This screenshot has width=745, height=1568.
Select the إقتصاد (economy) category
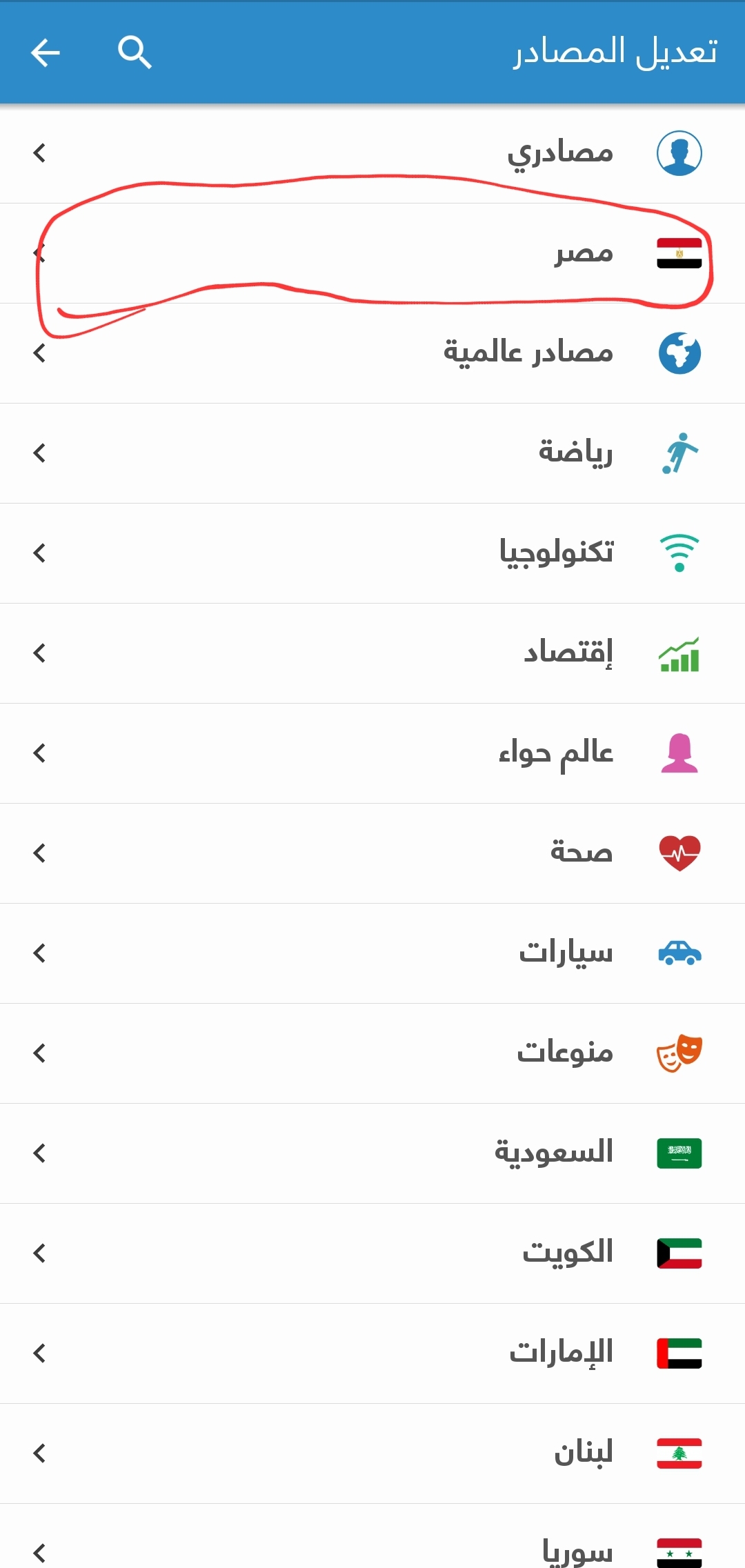coord(372,653)
